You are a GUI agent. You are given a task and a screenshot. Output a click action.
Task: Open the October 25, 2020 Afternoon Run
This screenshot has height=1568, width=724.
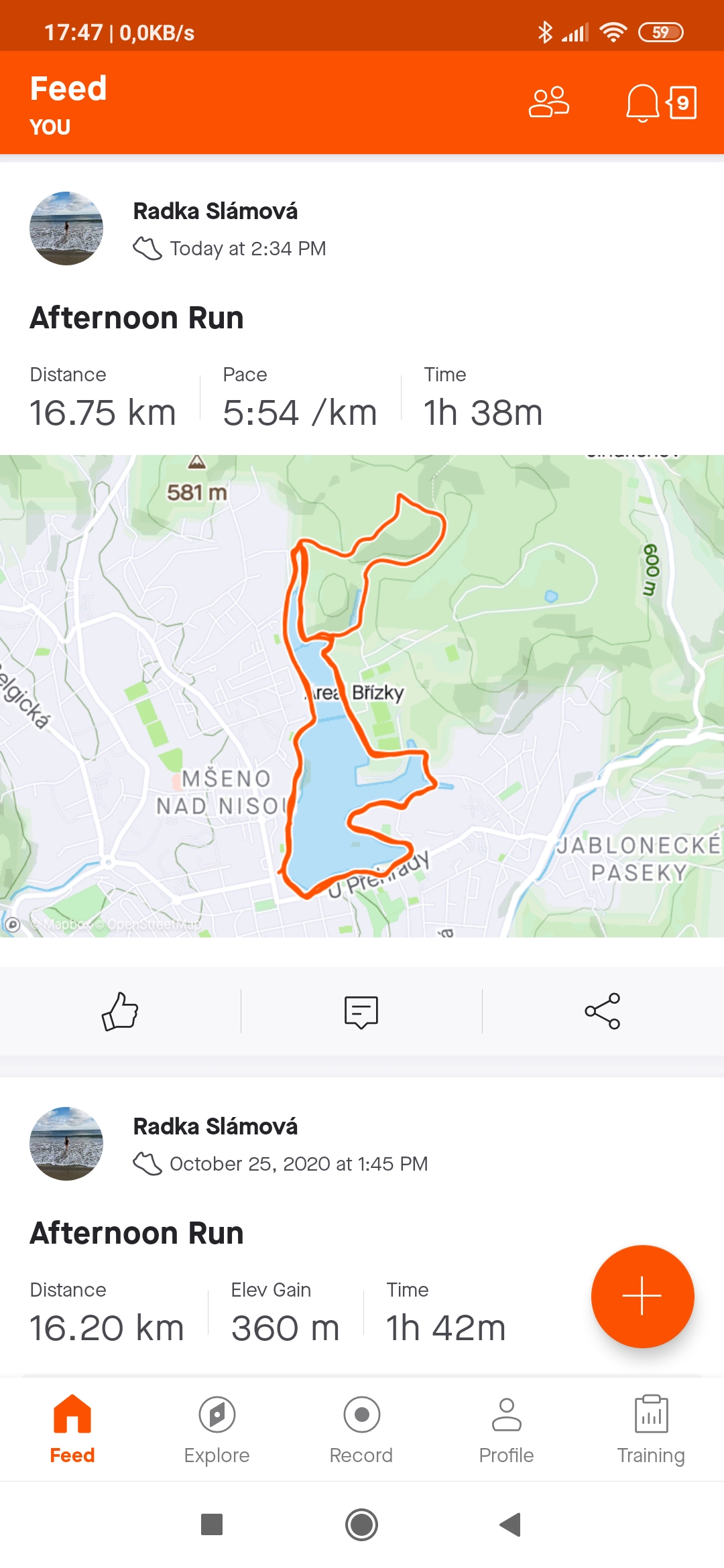pos(137,1233)
